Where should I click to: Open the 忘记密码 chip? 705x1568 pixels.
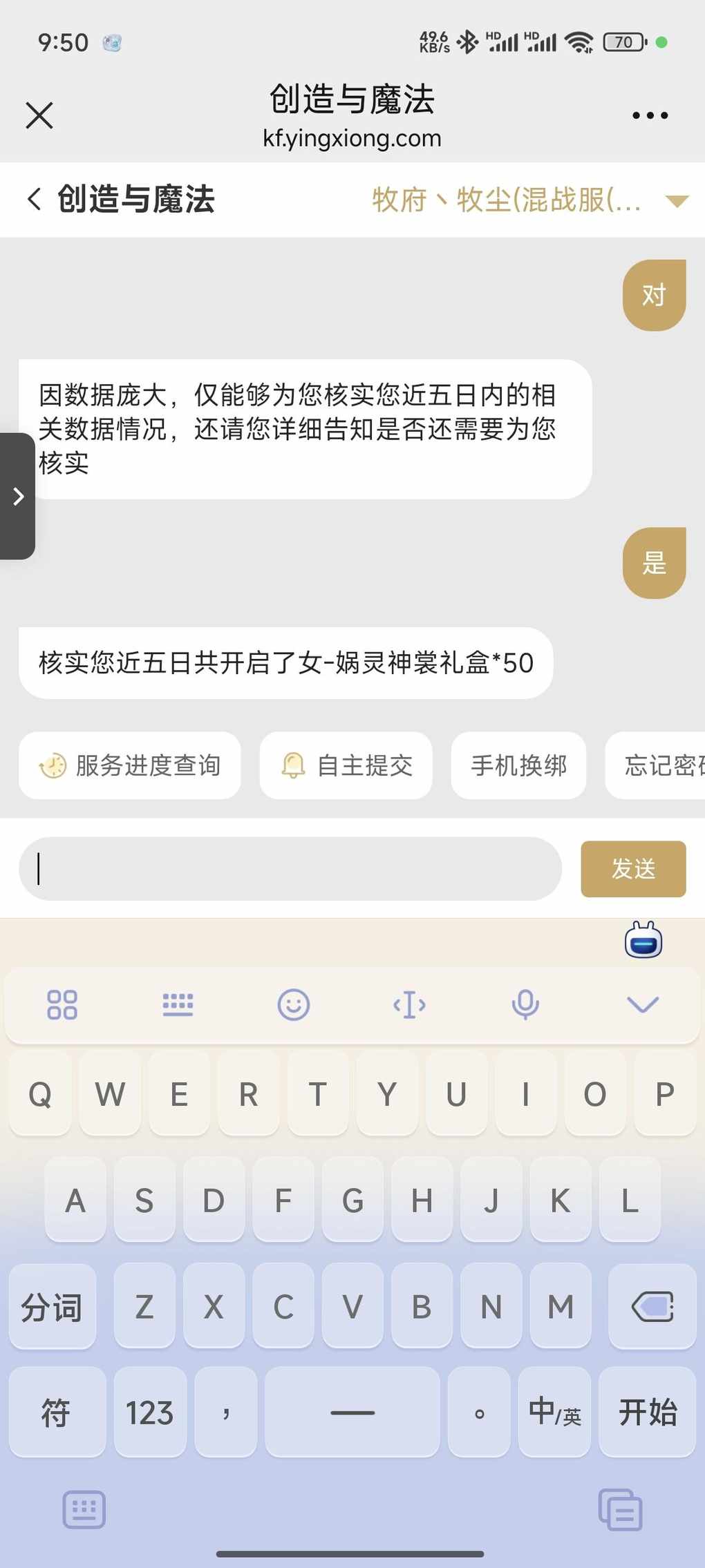(655, 765)
